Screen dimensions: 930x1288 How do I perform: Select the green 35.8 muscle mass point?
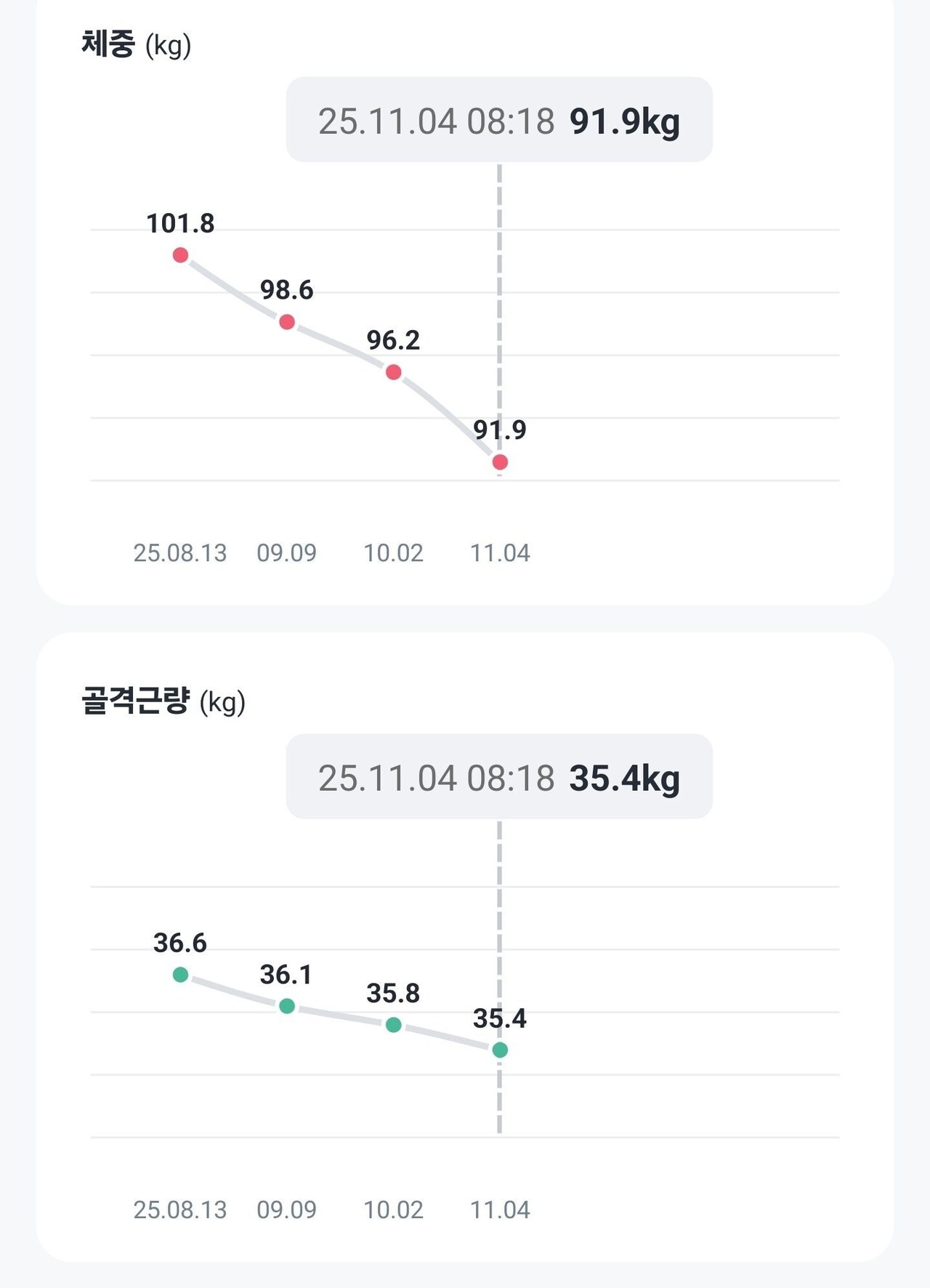point(393,1025)
